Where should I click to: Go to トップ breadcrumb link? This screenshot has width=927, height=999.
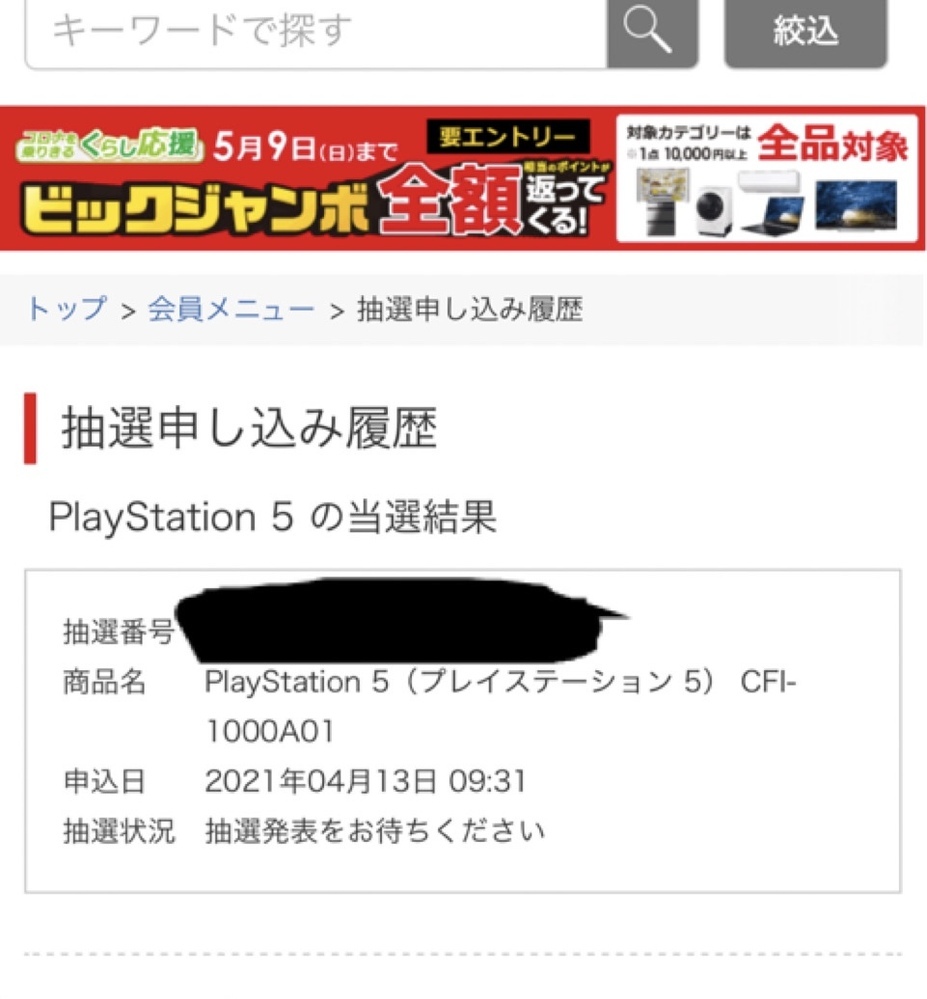tap(66, 309)
